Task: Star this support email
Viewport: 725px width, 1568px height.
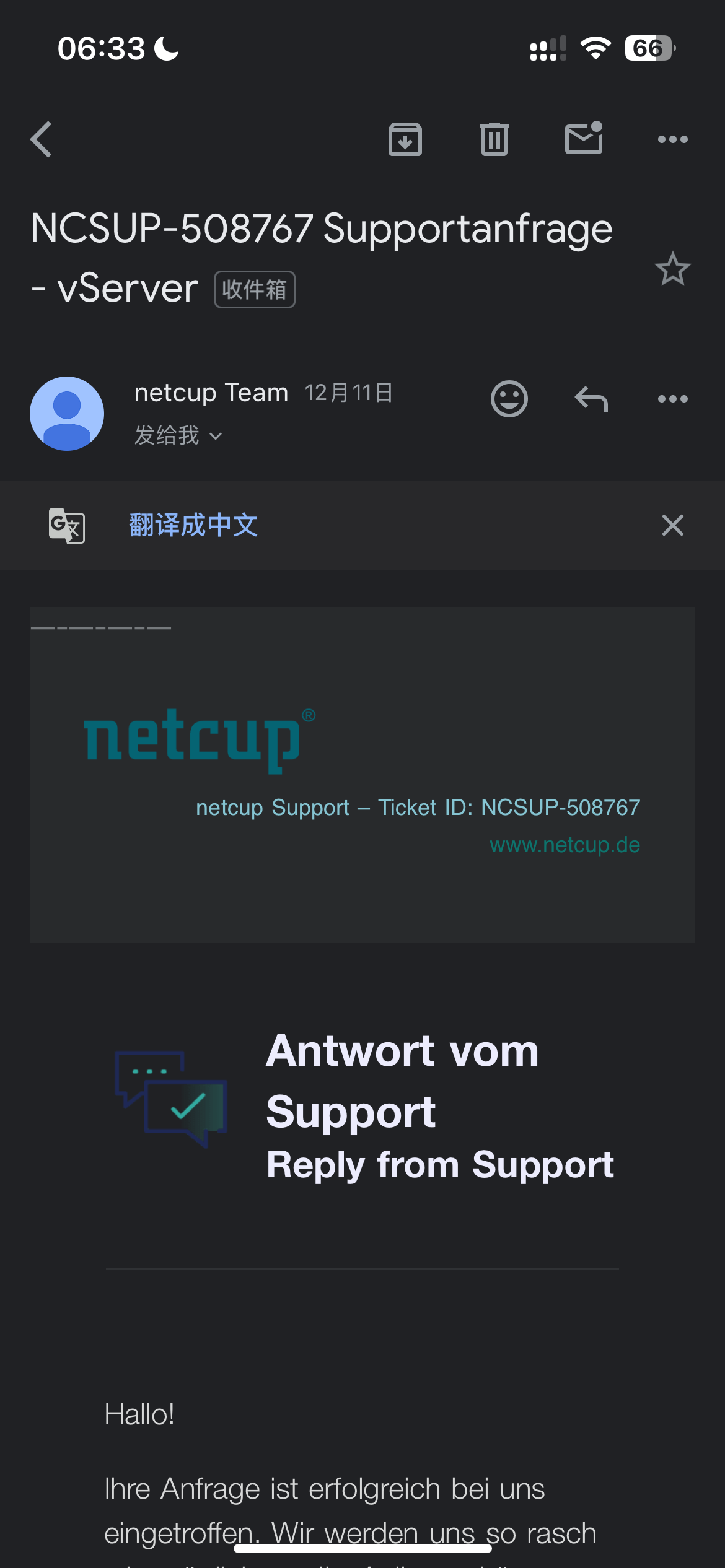Action: pyautogui.click(x=672, y=269)
